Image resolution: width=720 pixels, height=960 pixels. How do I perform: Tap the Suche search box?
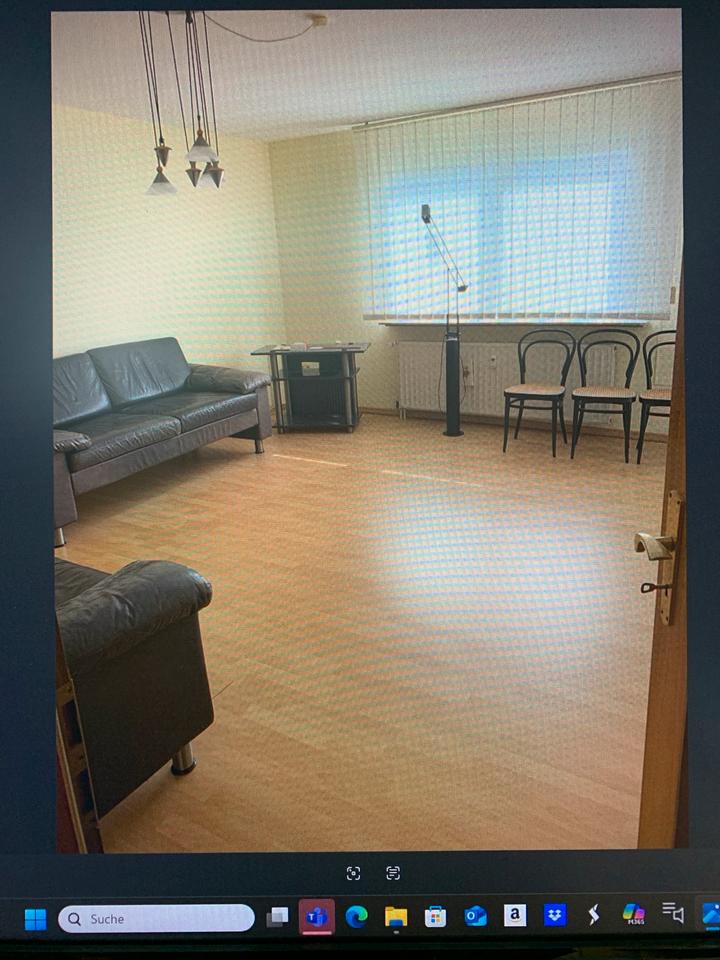[x=156, y=919]
